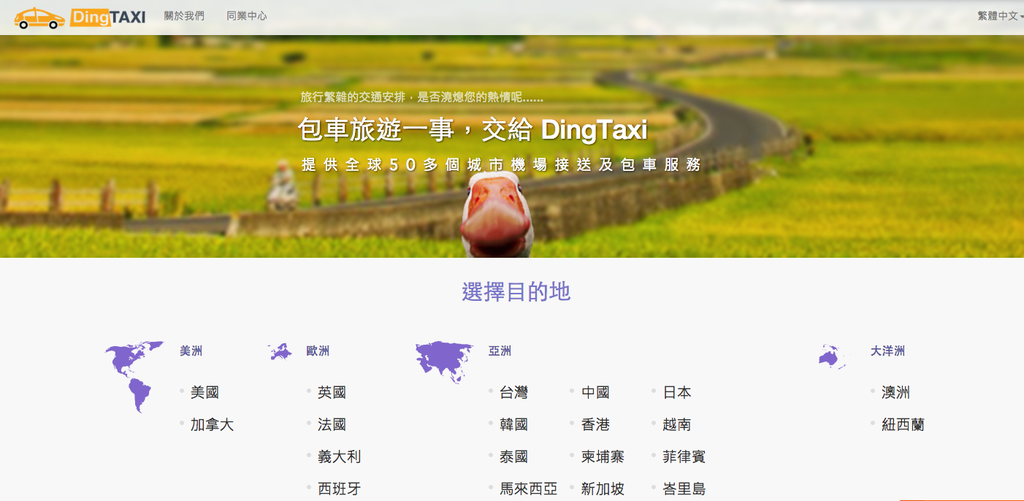Image resolution: width=1024 pixels, height=501 pixels.
Task: Pick 中國 as destination
Action: (x=596, y=393)
